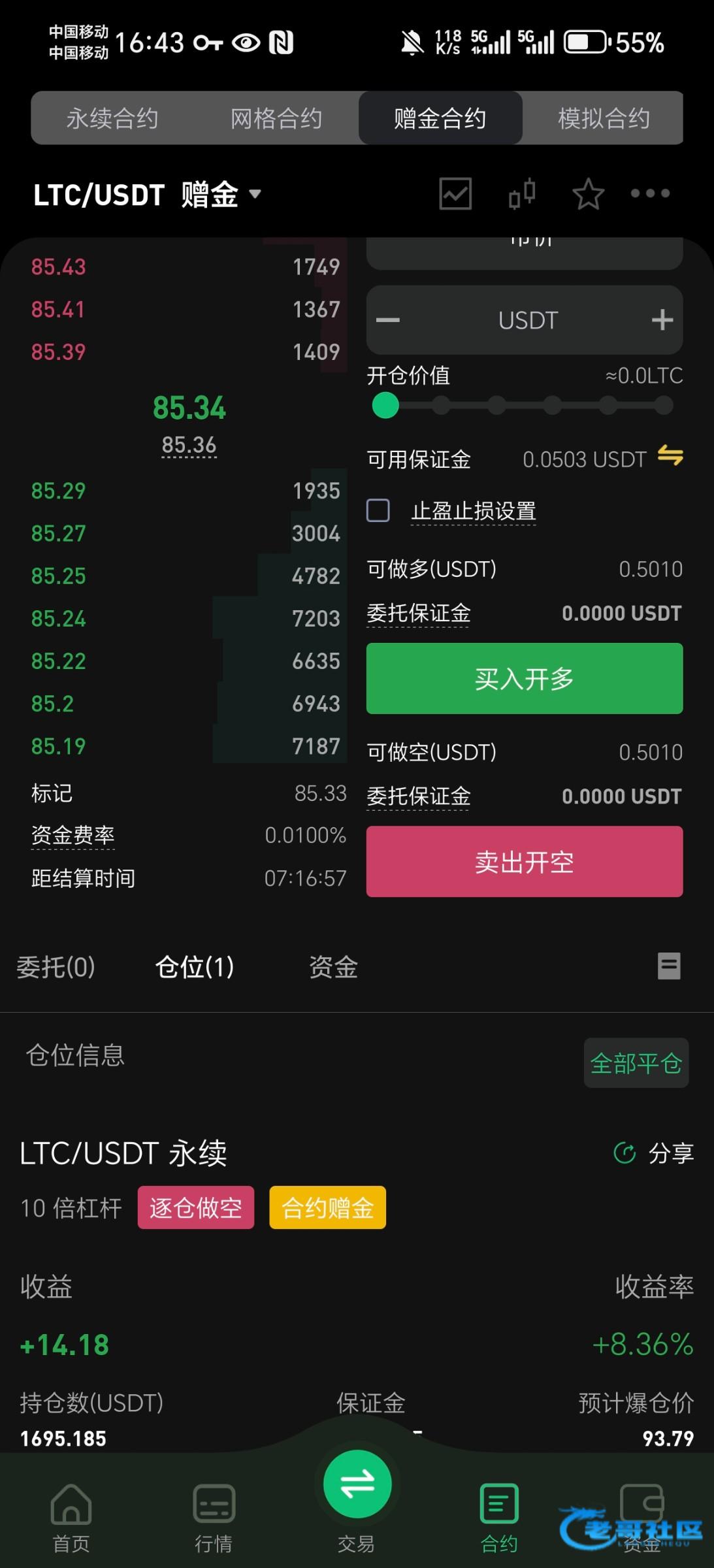Add LTC/USDT to favorites with star

(x=588, y=194)
